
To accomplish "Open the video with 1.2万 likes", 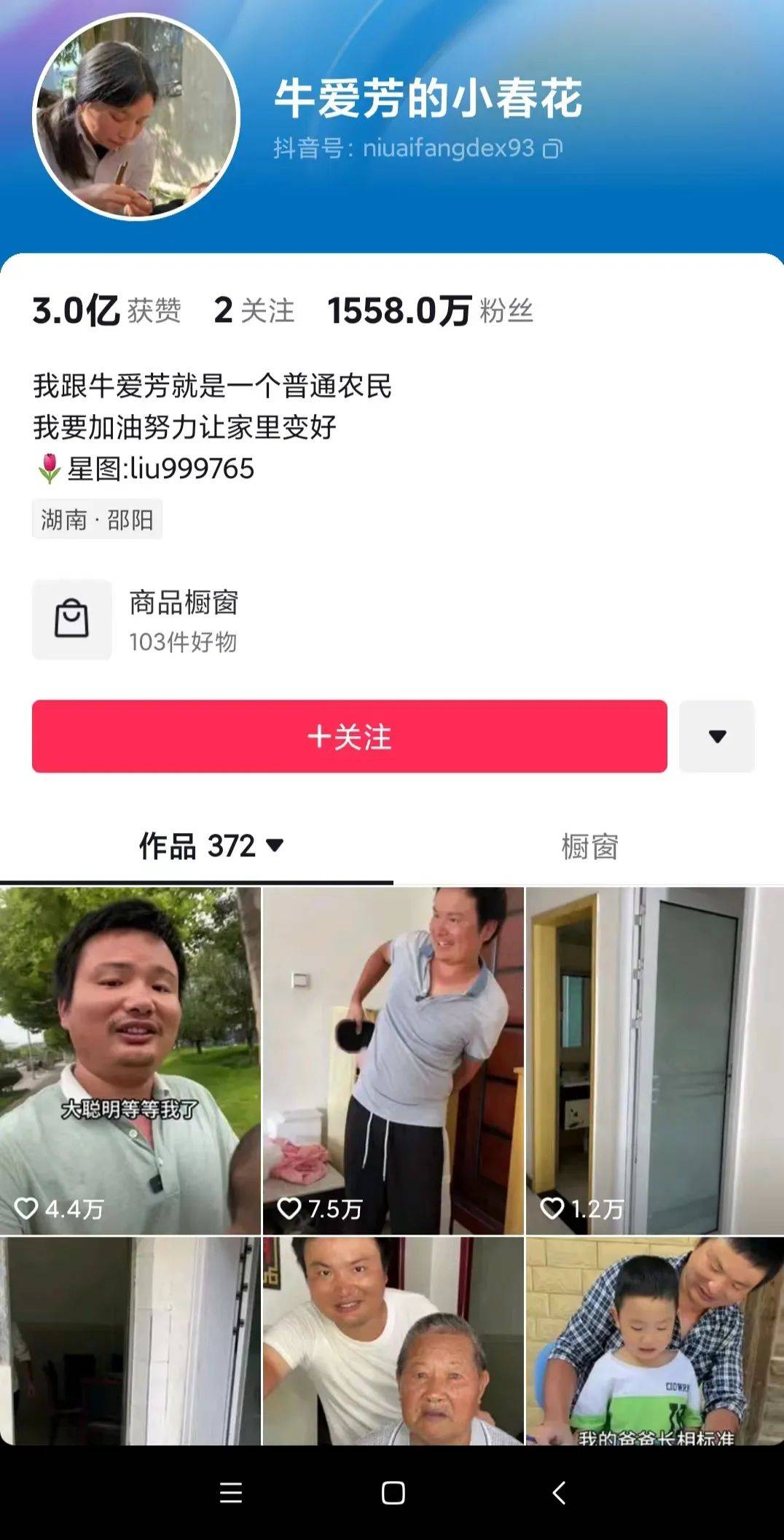I will tap(654, 1060).
